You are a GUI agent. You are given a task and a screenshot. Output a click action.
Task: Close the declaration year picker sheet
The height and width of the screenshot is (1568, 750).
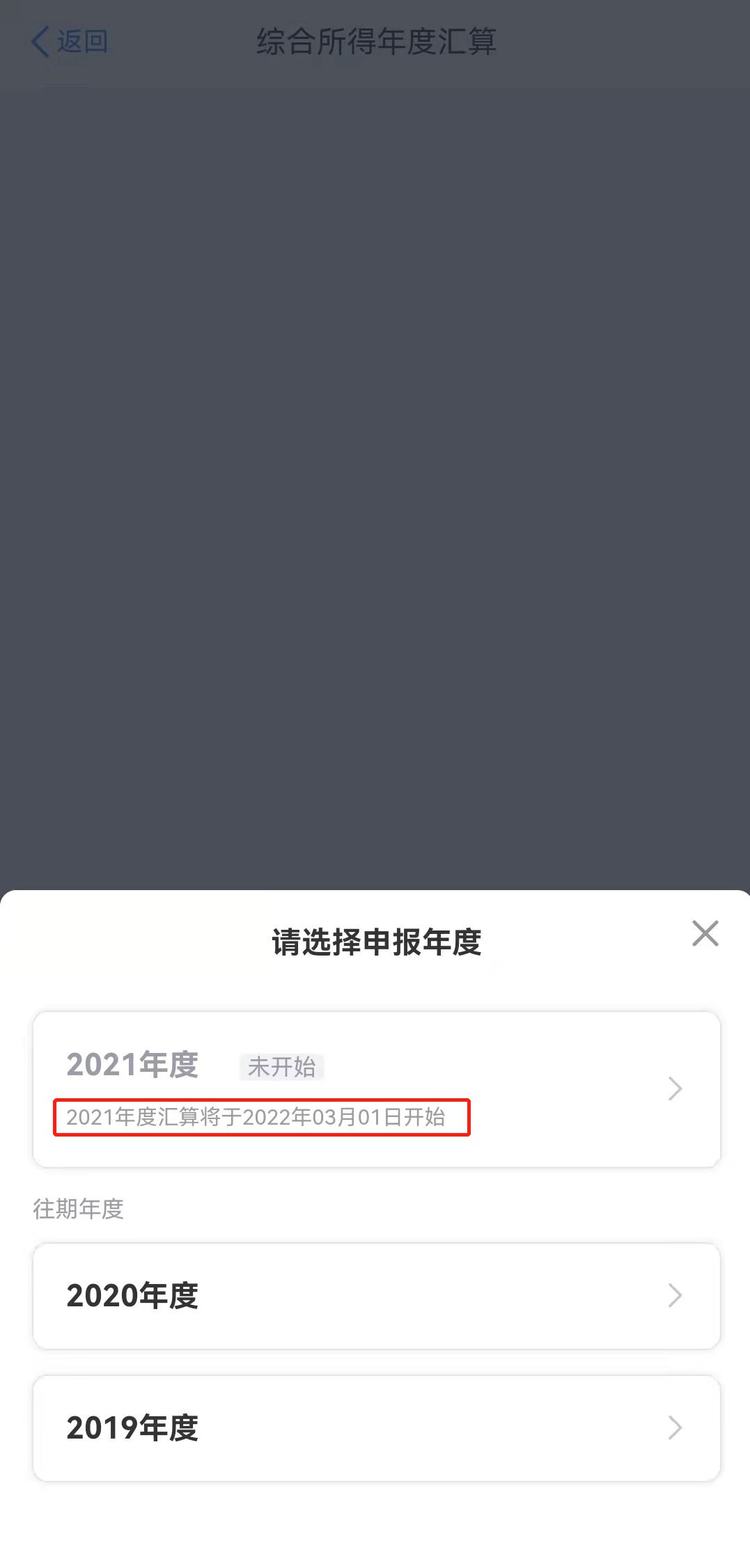point(705,933)
